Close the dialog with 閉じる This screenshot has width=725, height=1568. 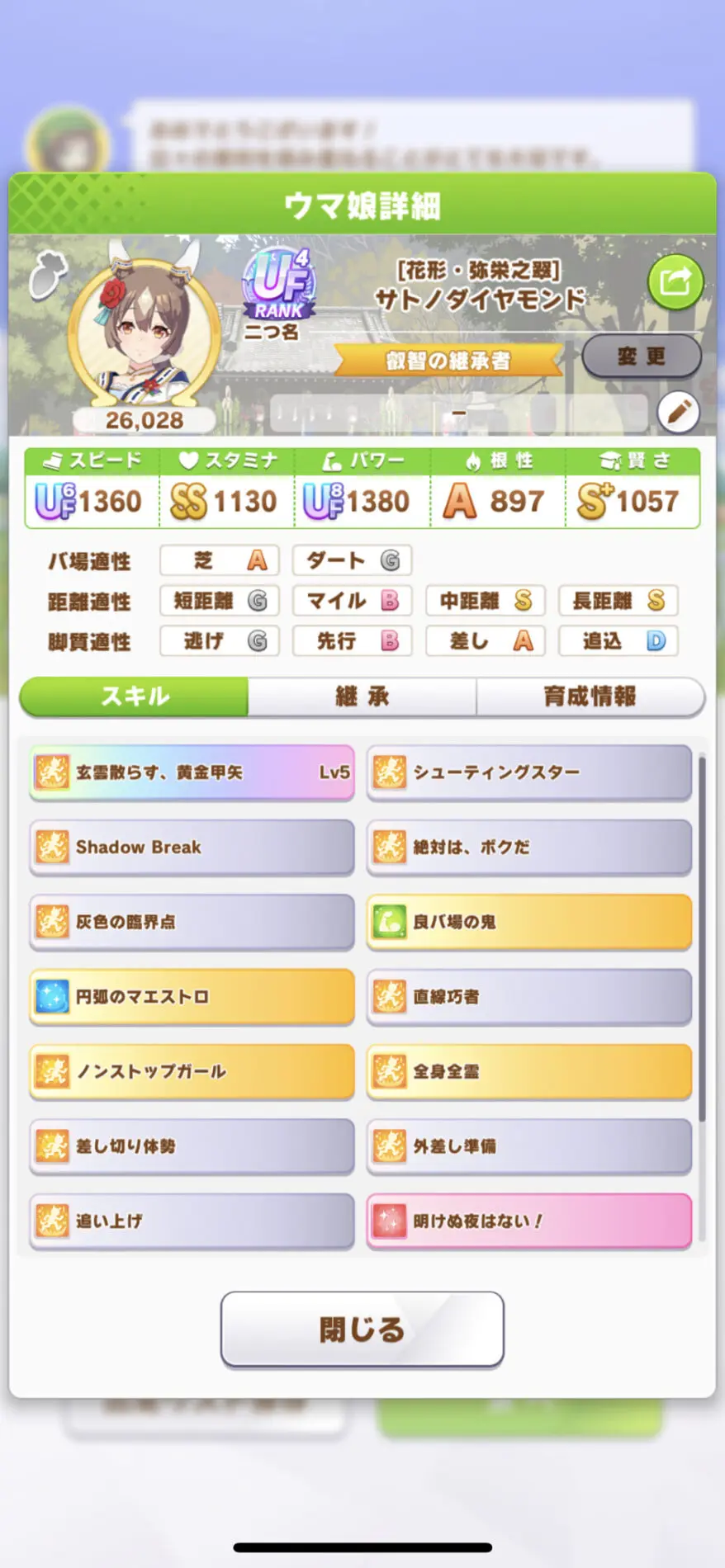362,1329
